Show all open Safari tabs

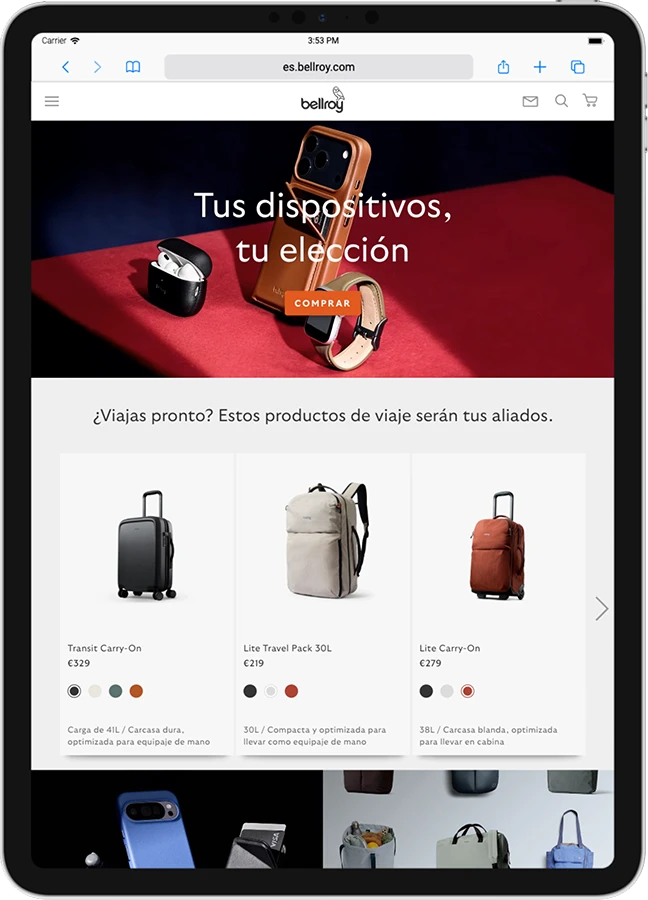pyautogui.click(x=577, y=67)
